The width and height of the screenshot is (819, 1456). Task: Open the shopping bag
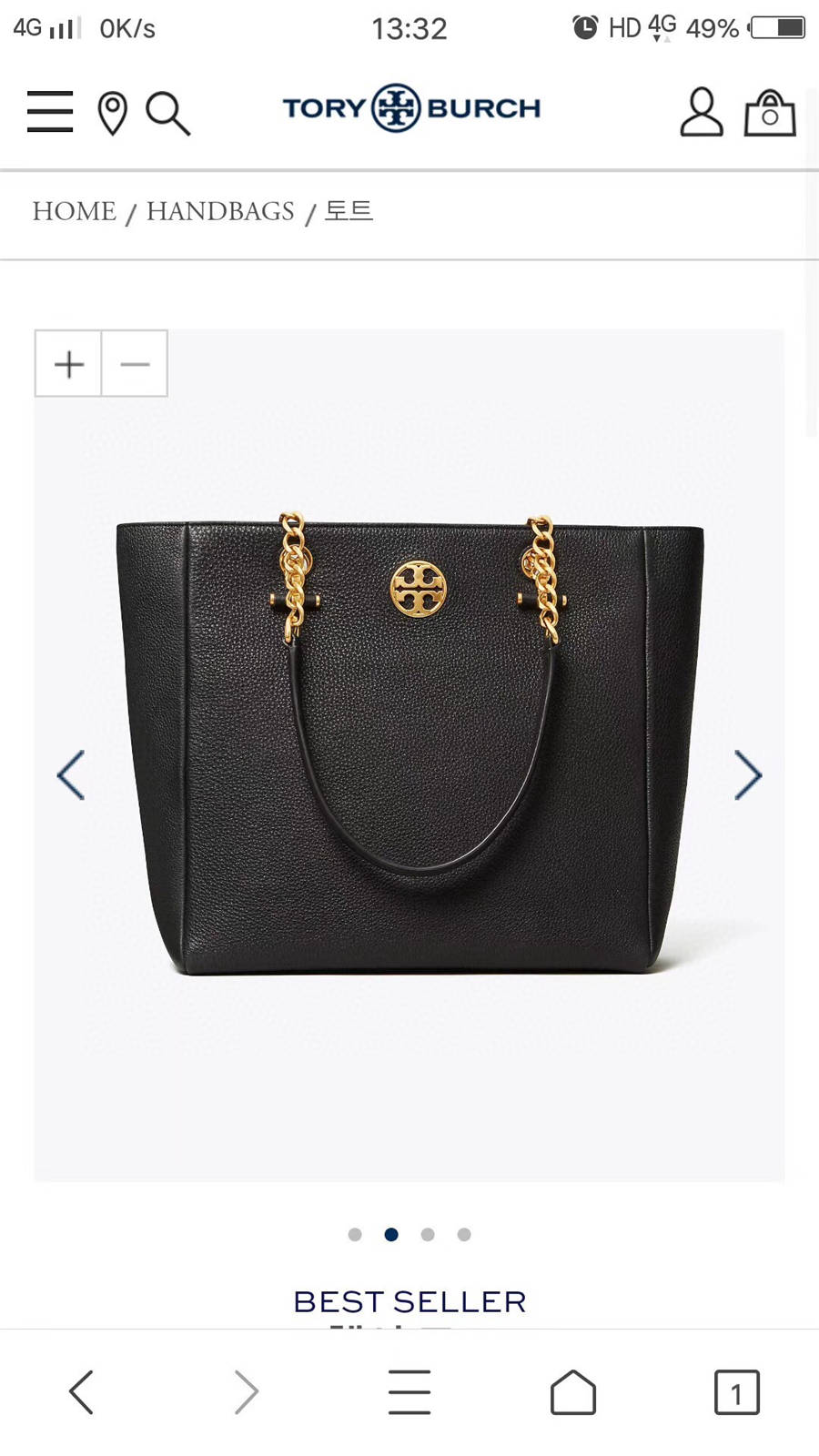770,114
